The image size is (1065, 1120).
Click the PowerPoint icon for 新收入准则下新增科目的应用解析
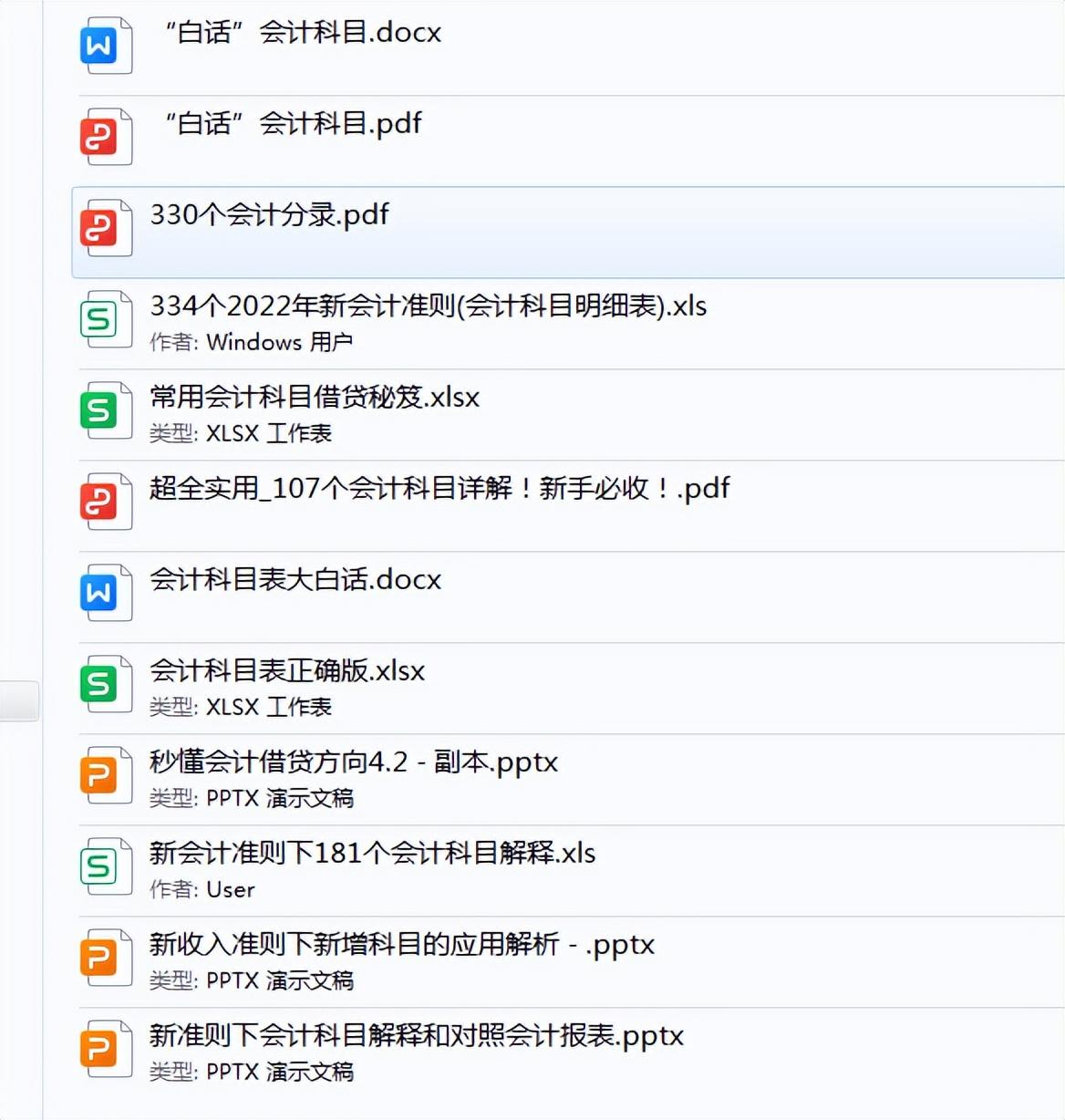click(105, 958)
